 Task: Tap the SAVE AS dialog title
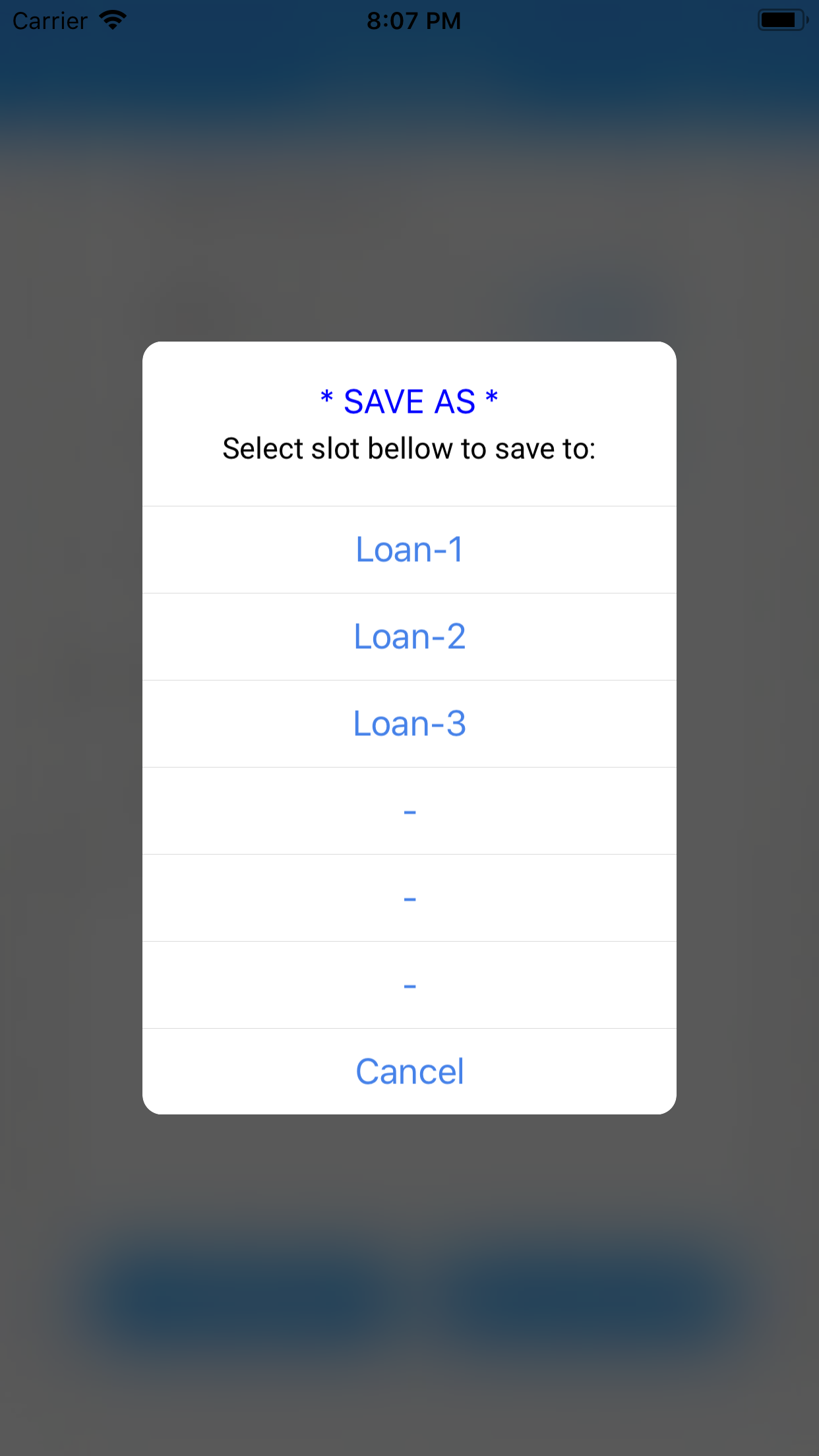click(x=409, y=400)
